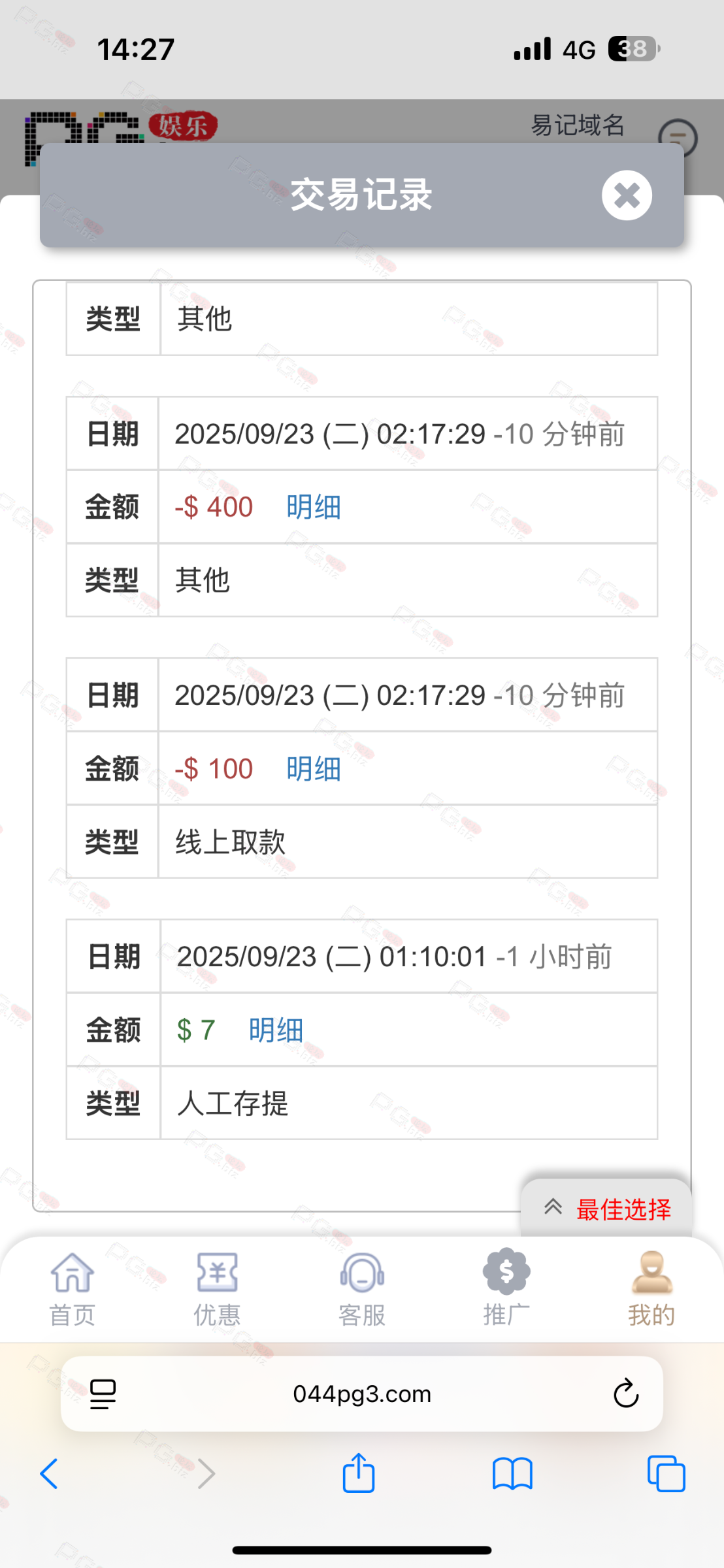
Task: Open Safari bookmarks
Action: (x=512, y=1474)
